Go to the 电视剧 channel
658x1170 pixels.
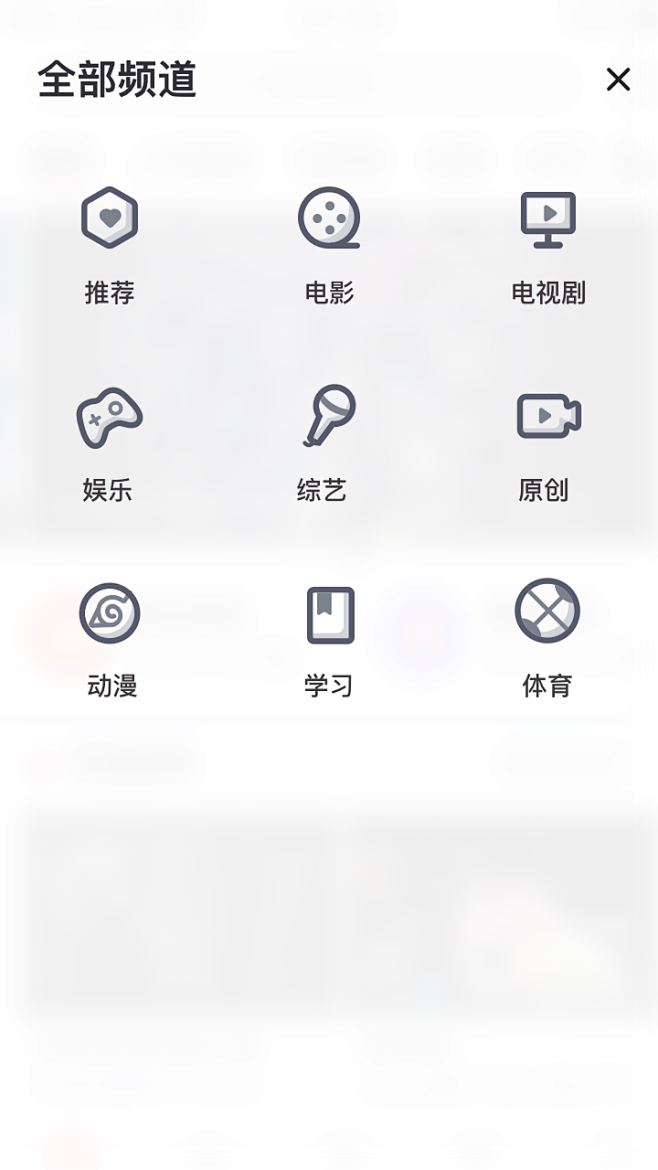click(x=548, y=246)
